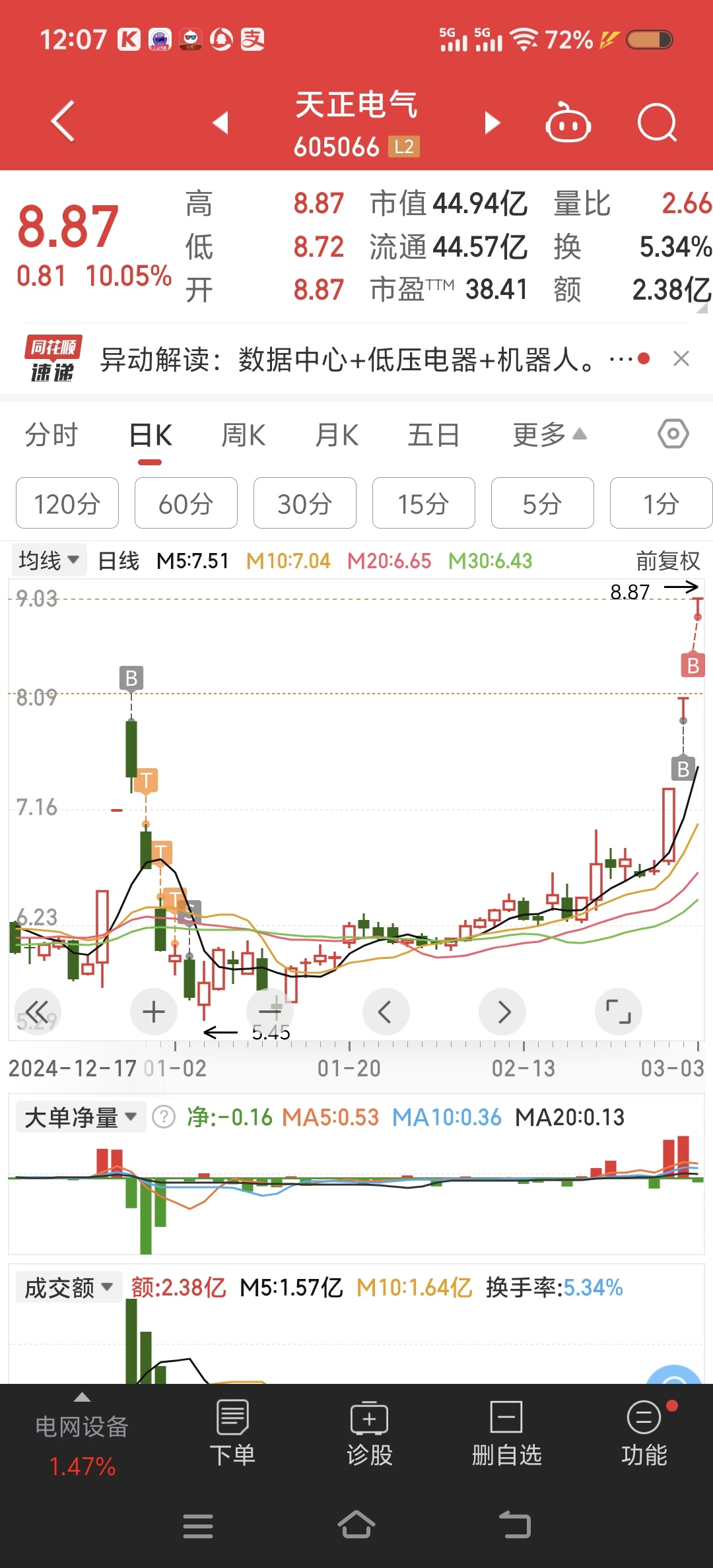Expand the 更多 chart period menu
This screenshot has height=1568, width=713.
[549, 436]
